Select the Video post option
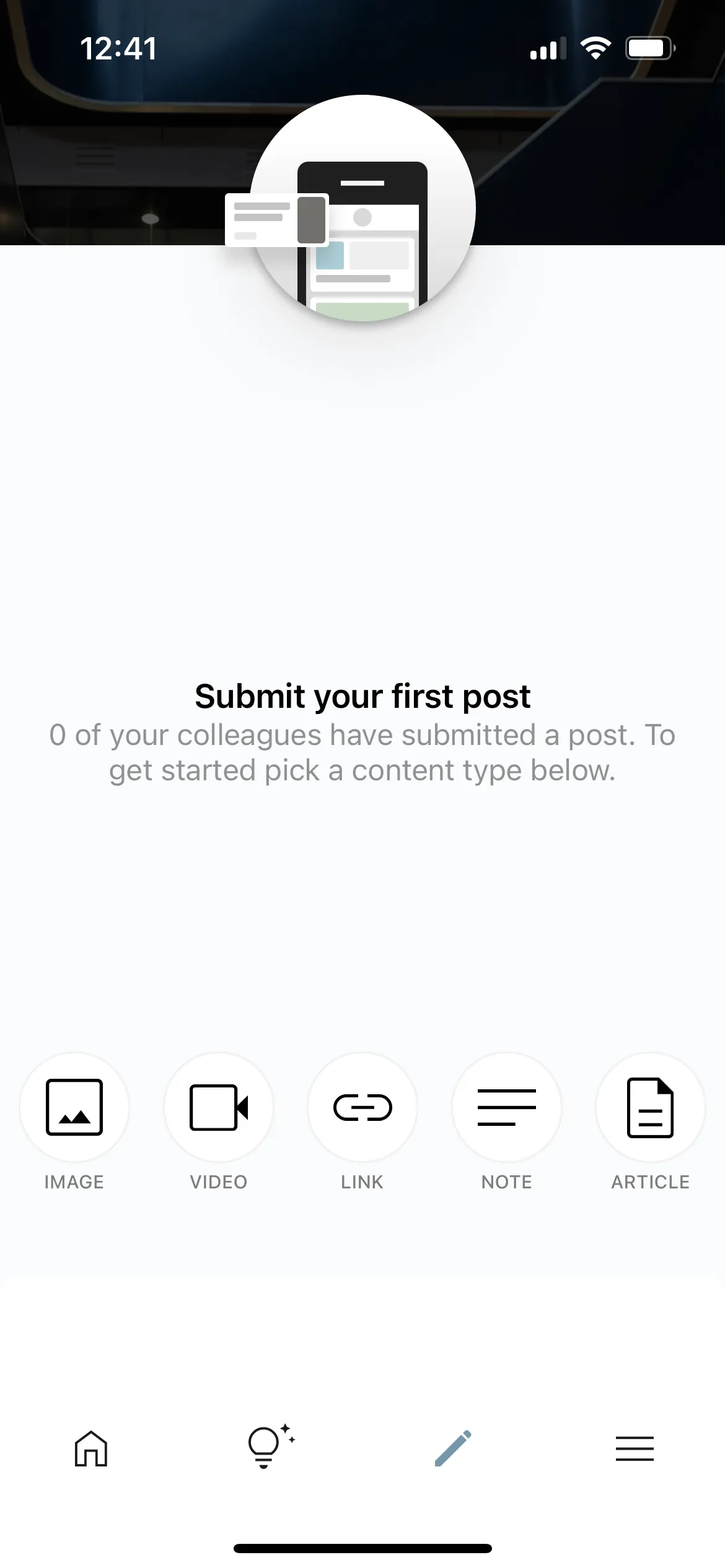Image resolution: width=725 pixels, height=1568 pixels. coord(218,1107)
